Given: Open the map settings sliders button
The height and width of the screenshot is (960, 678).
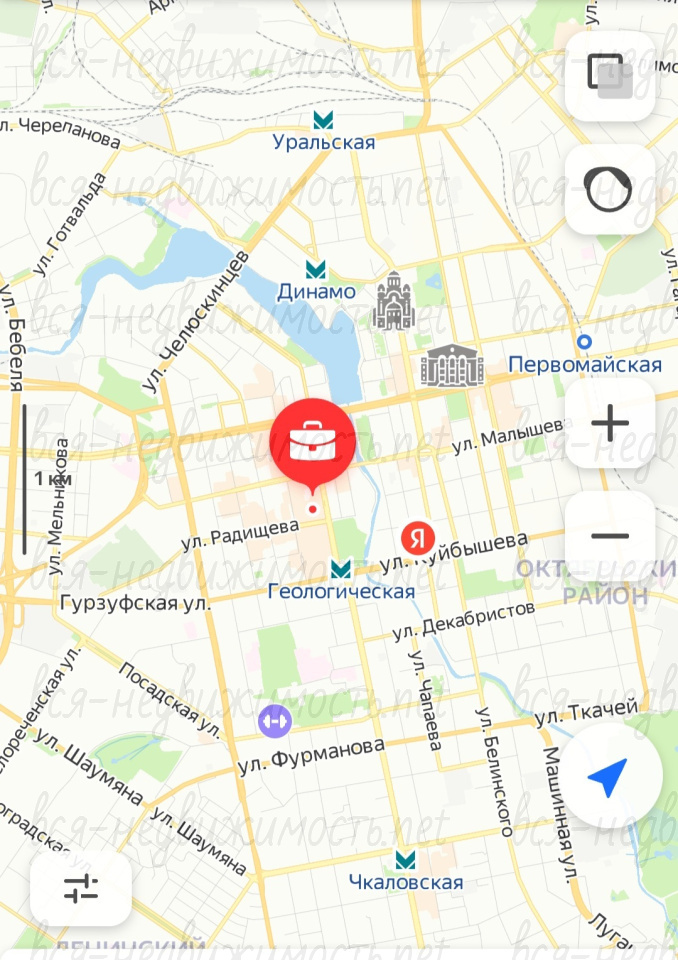Looking at the screenshot, I should coord(81,888).
